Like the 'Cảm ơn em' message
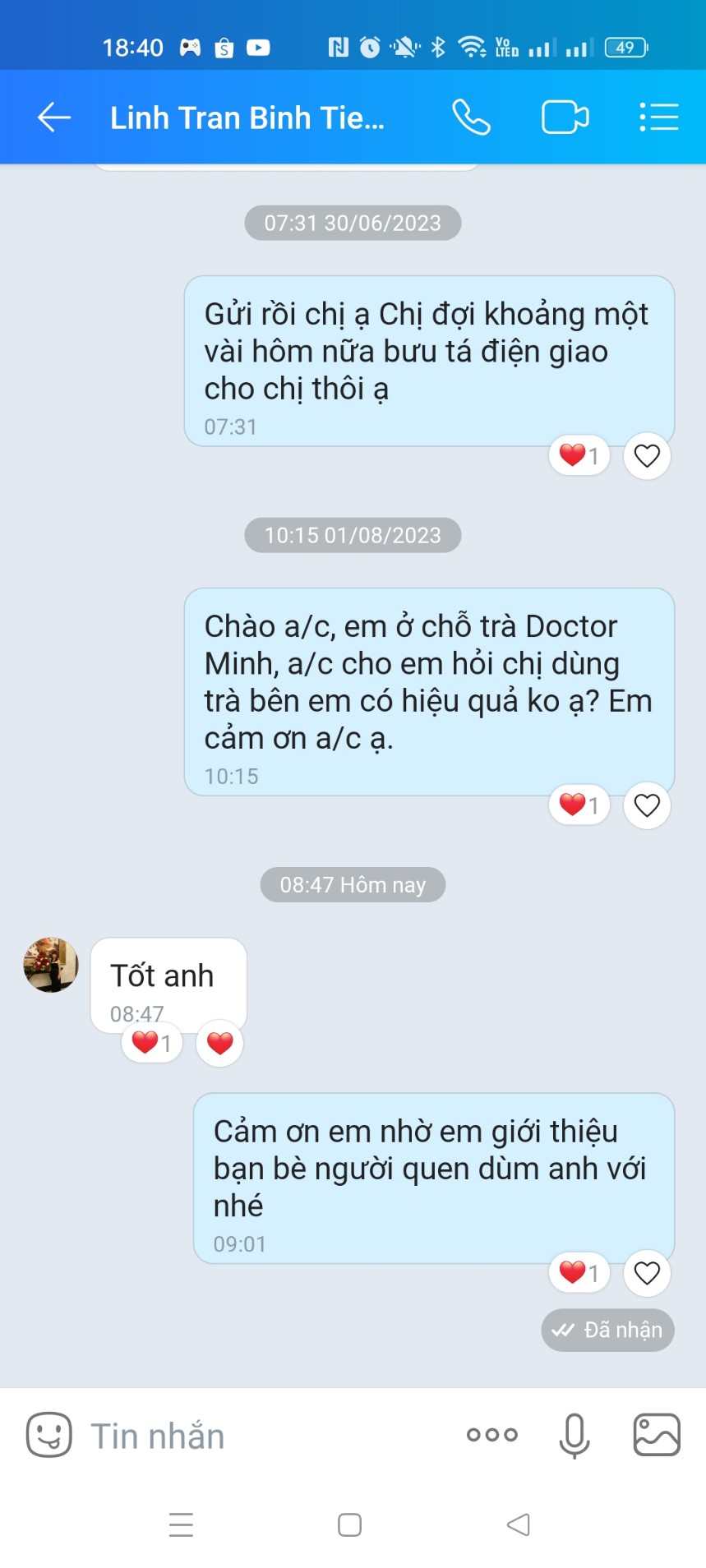This screenshot has height=1568, width=706. coord(647,1273)
